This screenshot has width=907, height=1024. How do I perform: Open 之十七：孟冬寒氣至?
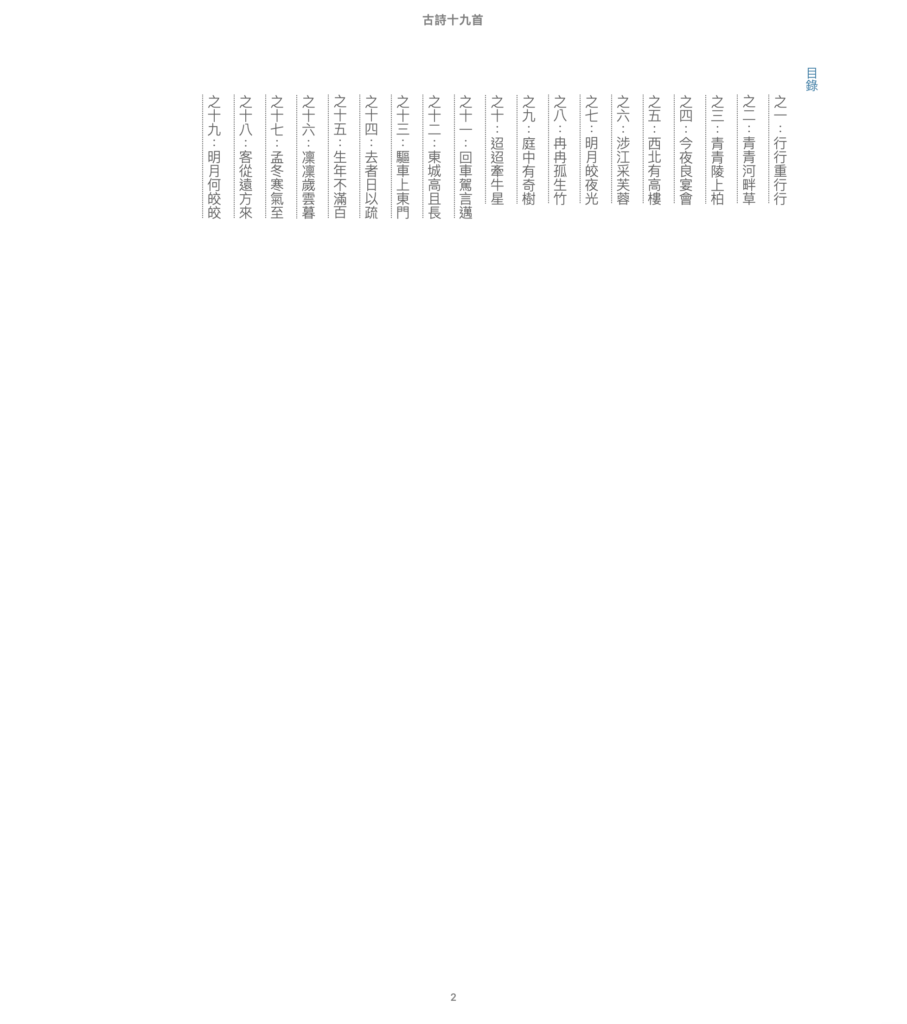277,157
